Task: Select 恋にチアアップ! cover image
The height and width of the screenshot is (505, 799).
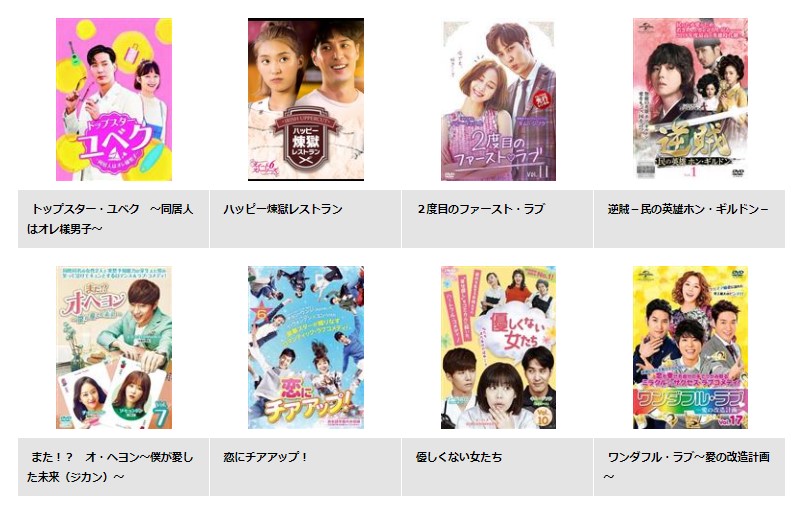Action: click(x=305, y=347)
